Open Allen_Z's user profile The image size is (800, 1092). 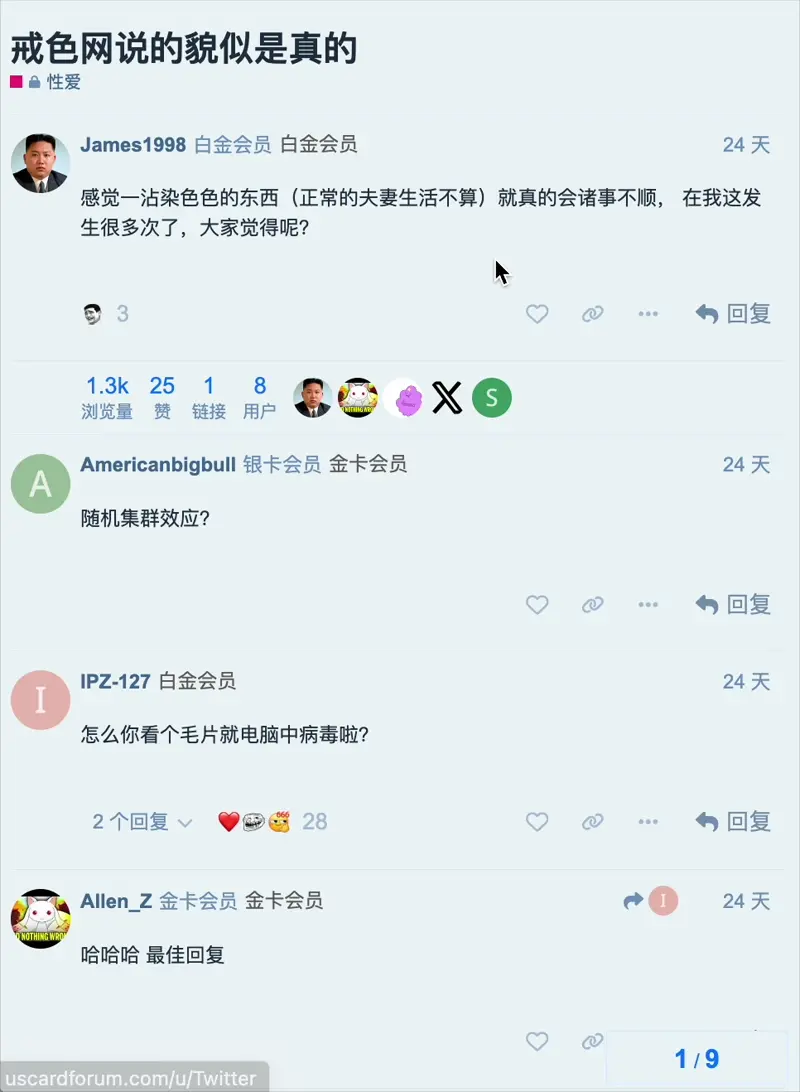[x=116, y=901]
